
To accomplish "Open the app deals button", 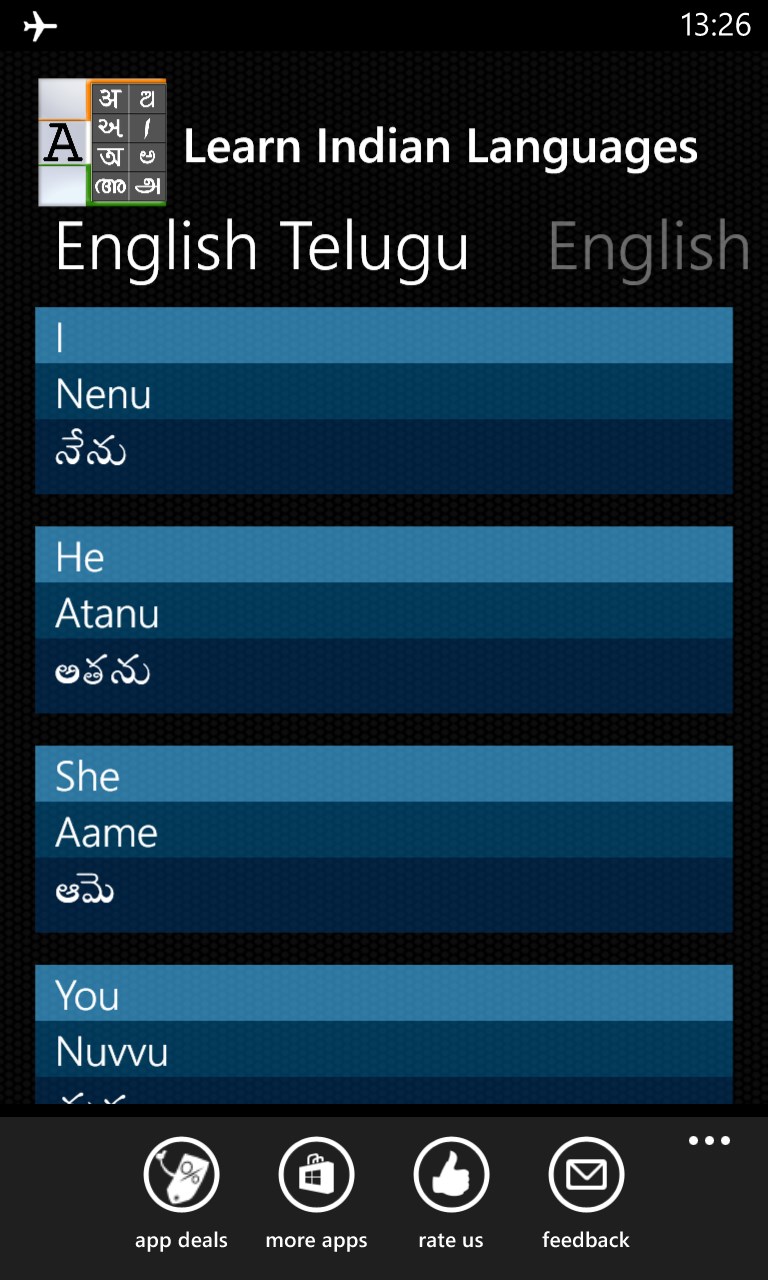I will pyautogui.click(x=181, y=1175).
